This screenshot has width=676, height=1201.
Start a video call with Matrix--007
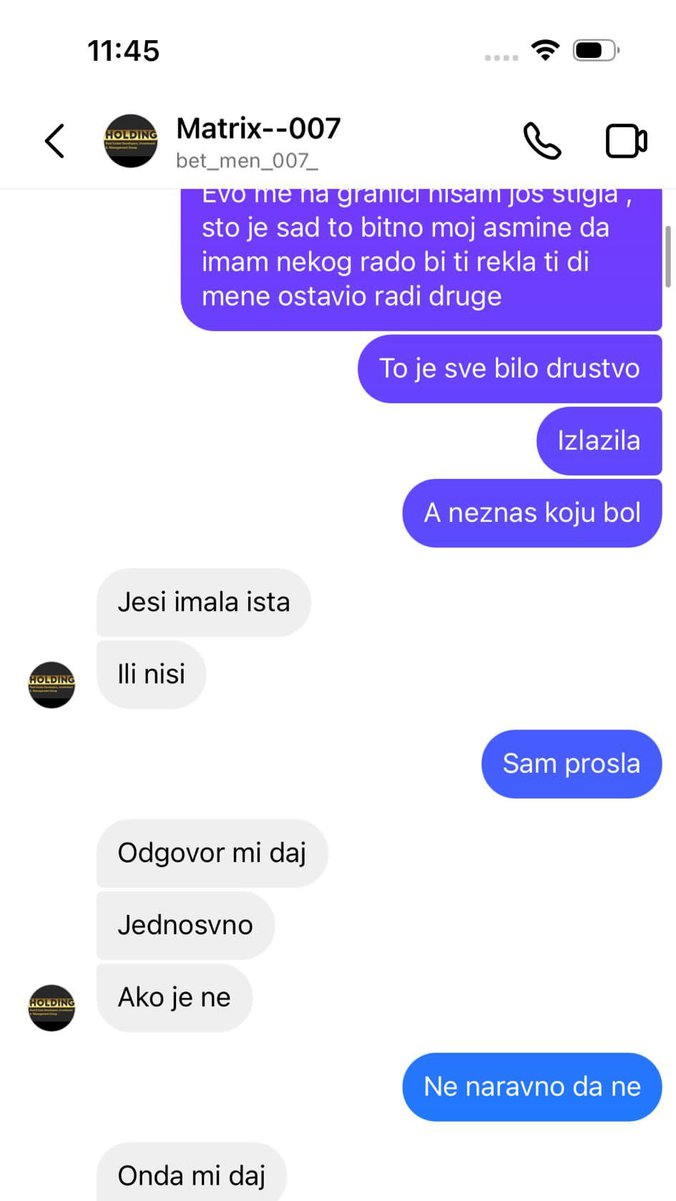click(x=626, y=141)
